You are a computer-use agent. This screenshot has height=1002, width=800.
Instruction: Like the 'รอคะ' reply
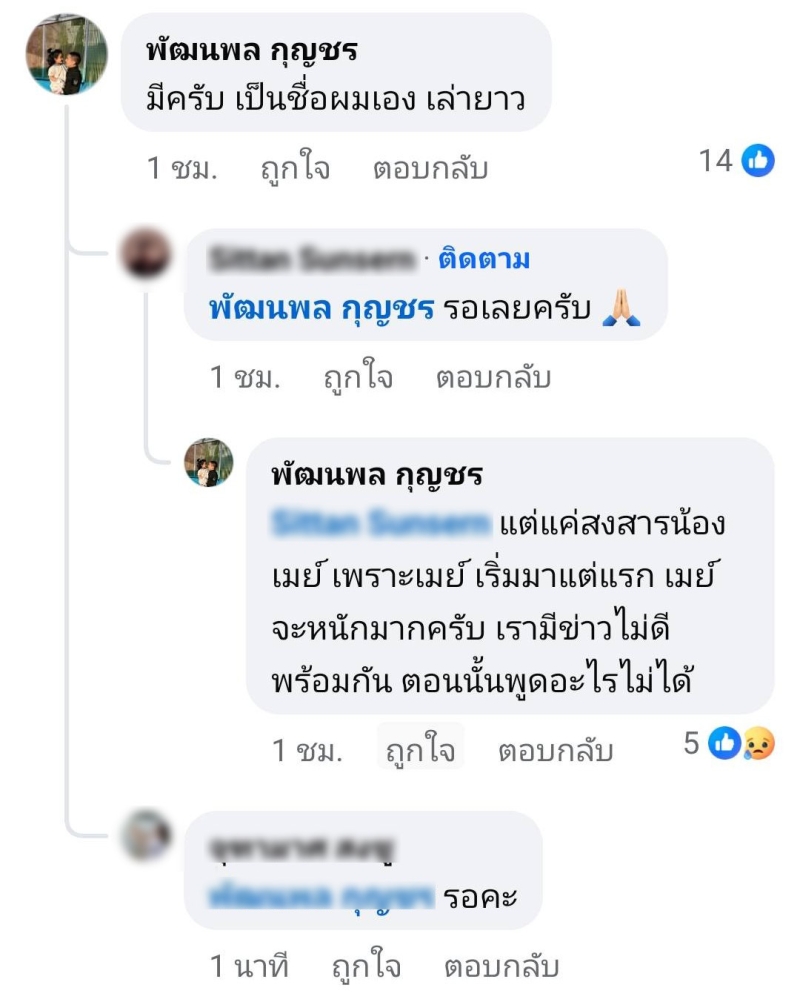tap(365, 966)
